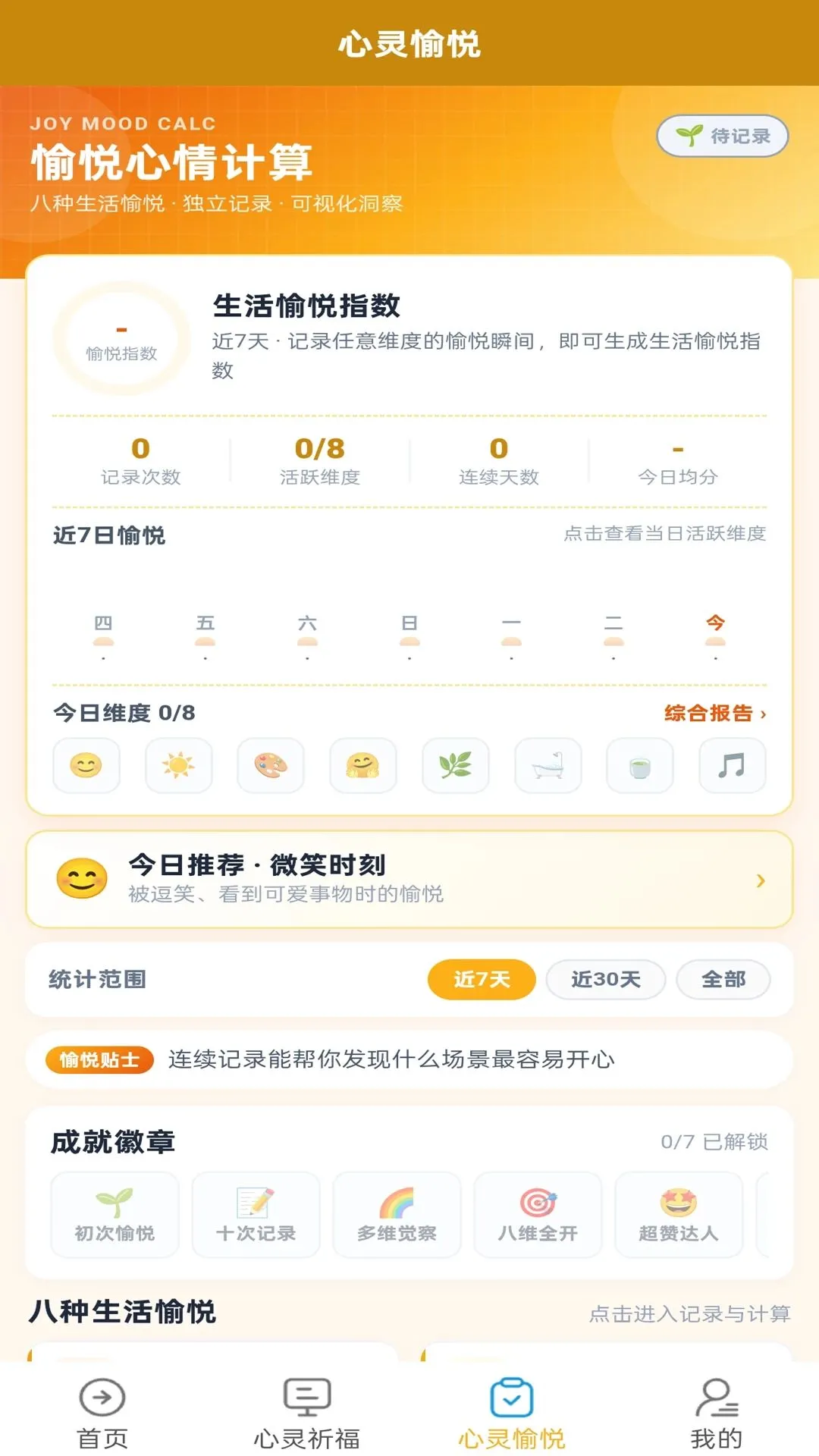Select the paint palette dimension icon
The image size is (819, 1456).
click(x=271, y=766)
